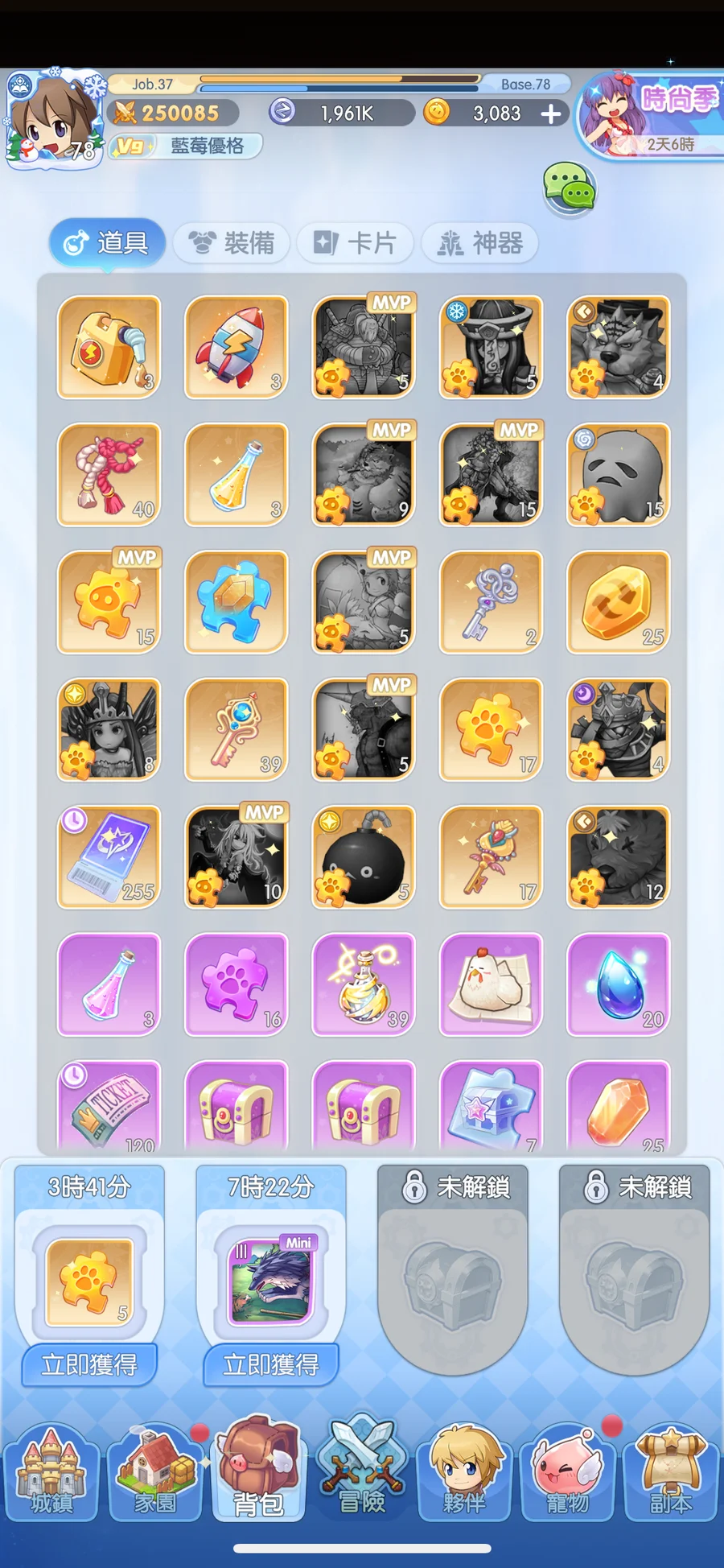Image resolution: width=724 pixels, height=1568 pixels.
Task: Switch to the 神器 tab
Action: [479, 242]
